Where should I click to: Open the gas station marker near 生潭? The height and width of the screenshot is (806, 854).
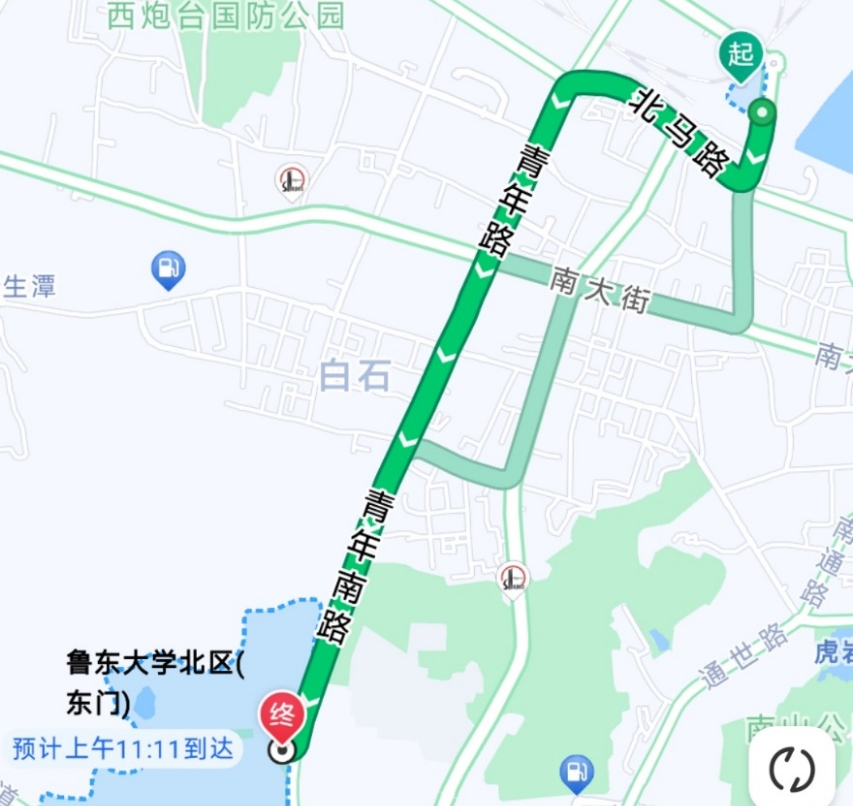coord(168,270)
